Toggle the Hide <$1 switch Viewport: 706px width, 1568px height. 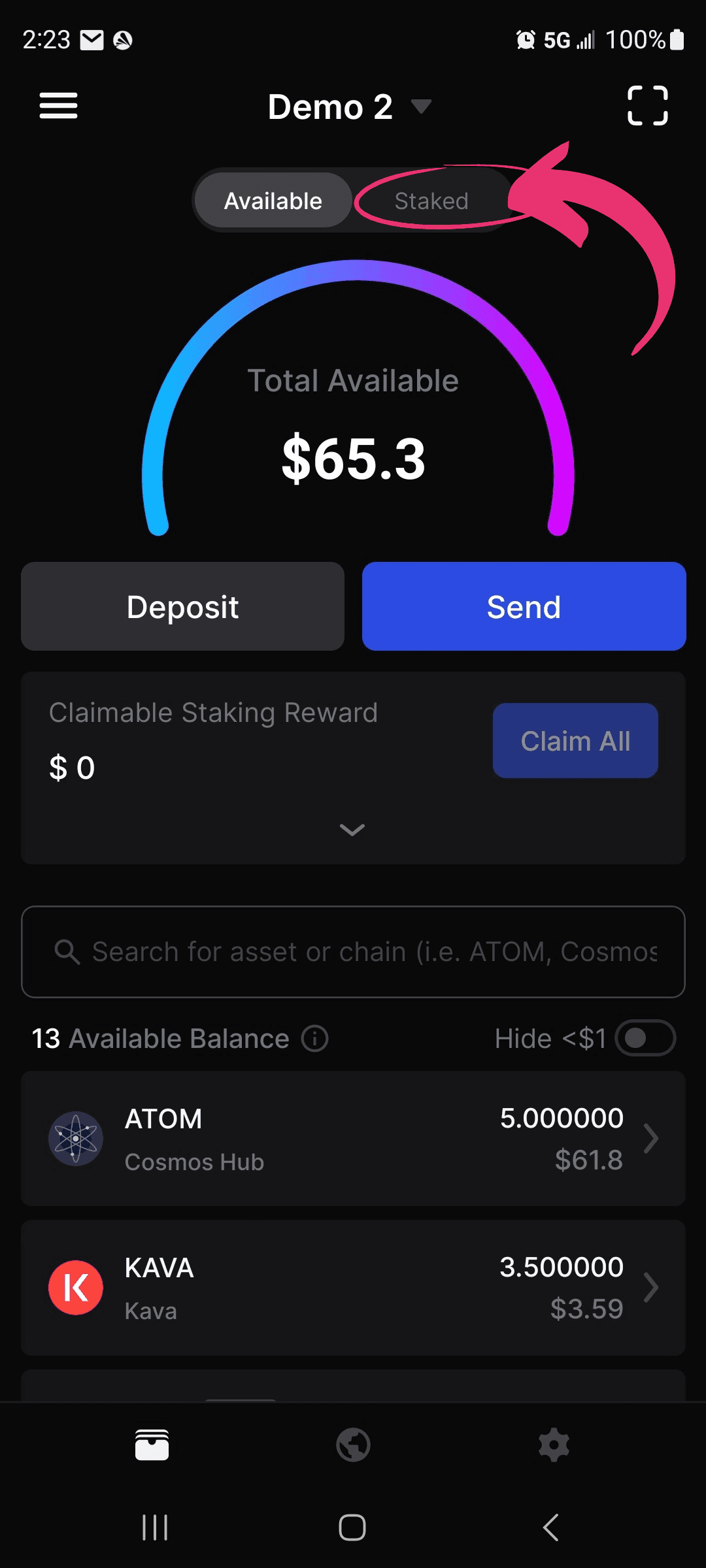645,1038
